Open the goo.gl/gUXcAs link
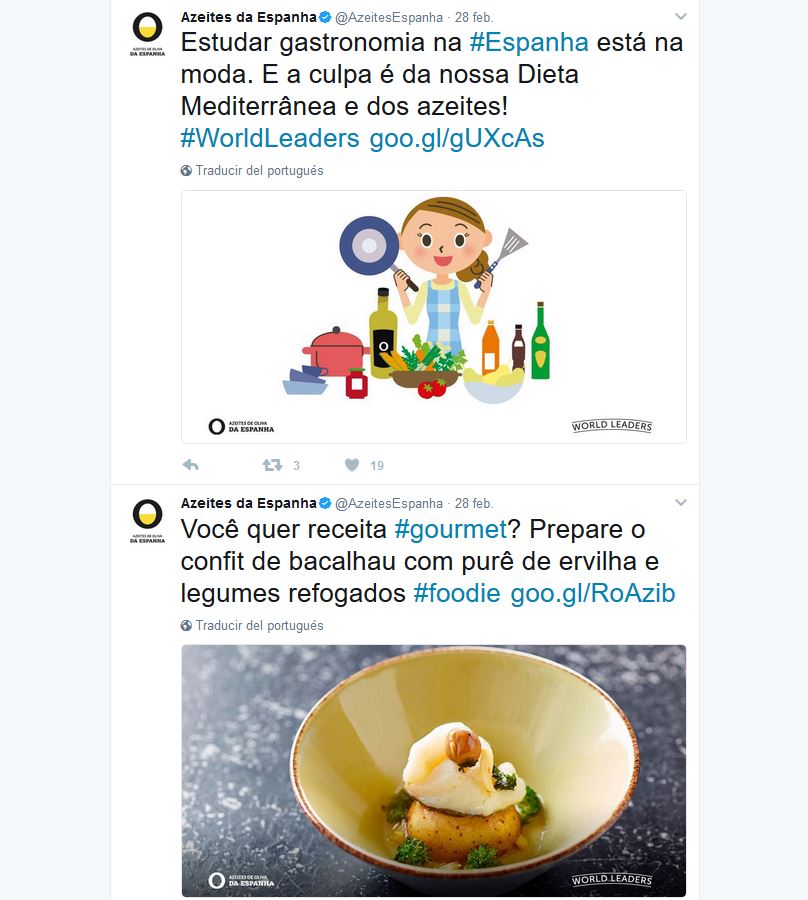The height and width of the screenshot is (900, 808). 457,138
